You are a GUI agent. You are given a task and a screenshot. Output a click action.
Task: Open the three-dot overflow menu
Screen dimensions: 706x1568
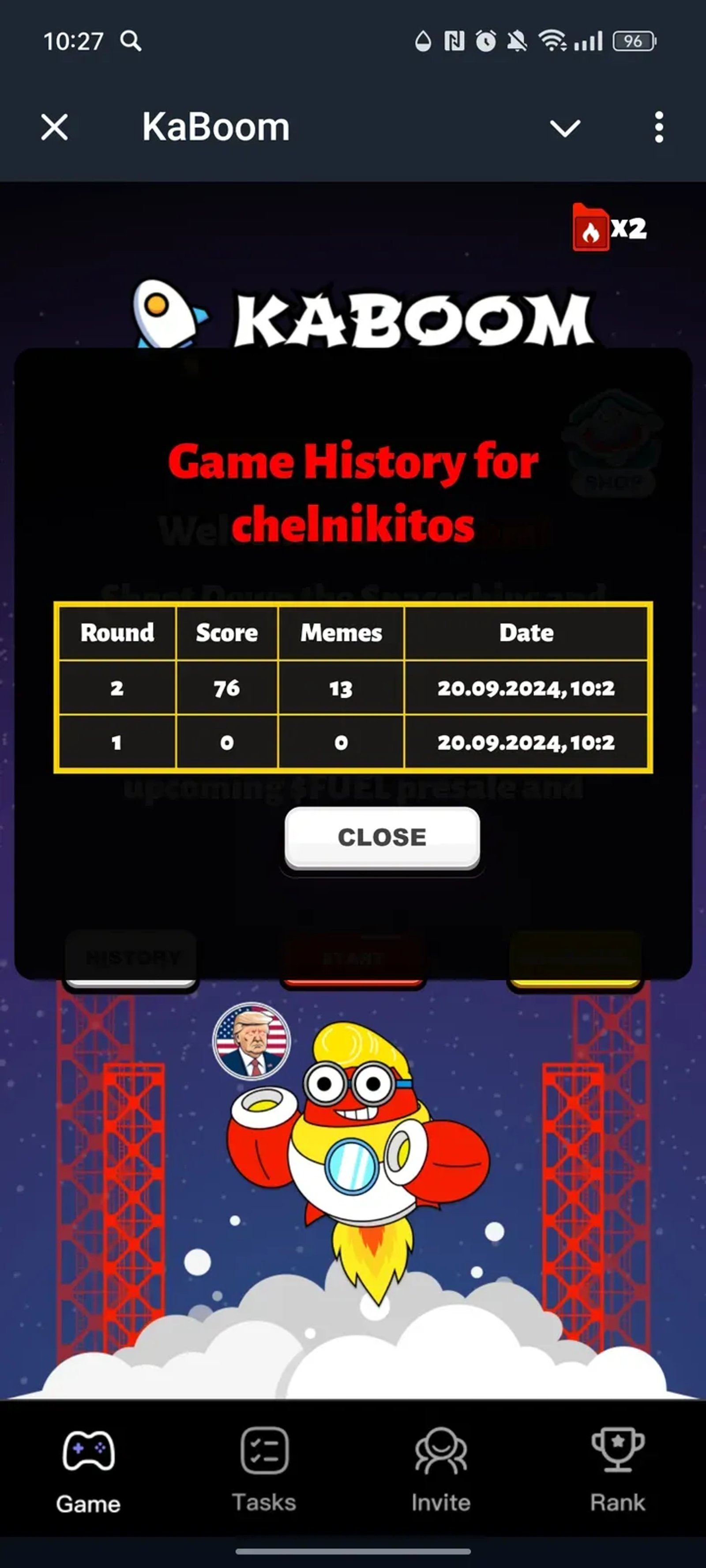click(658, 127)
